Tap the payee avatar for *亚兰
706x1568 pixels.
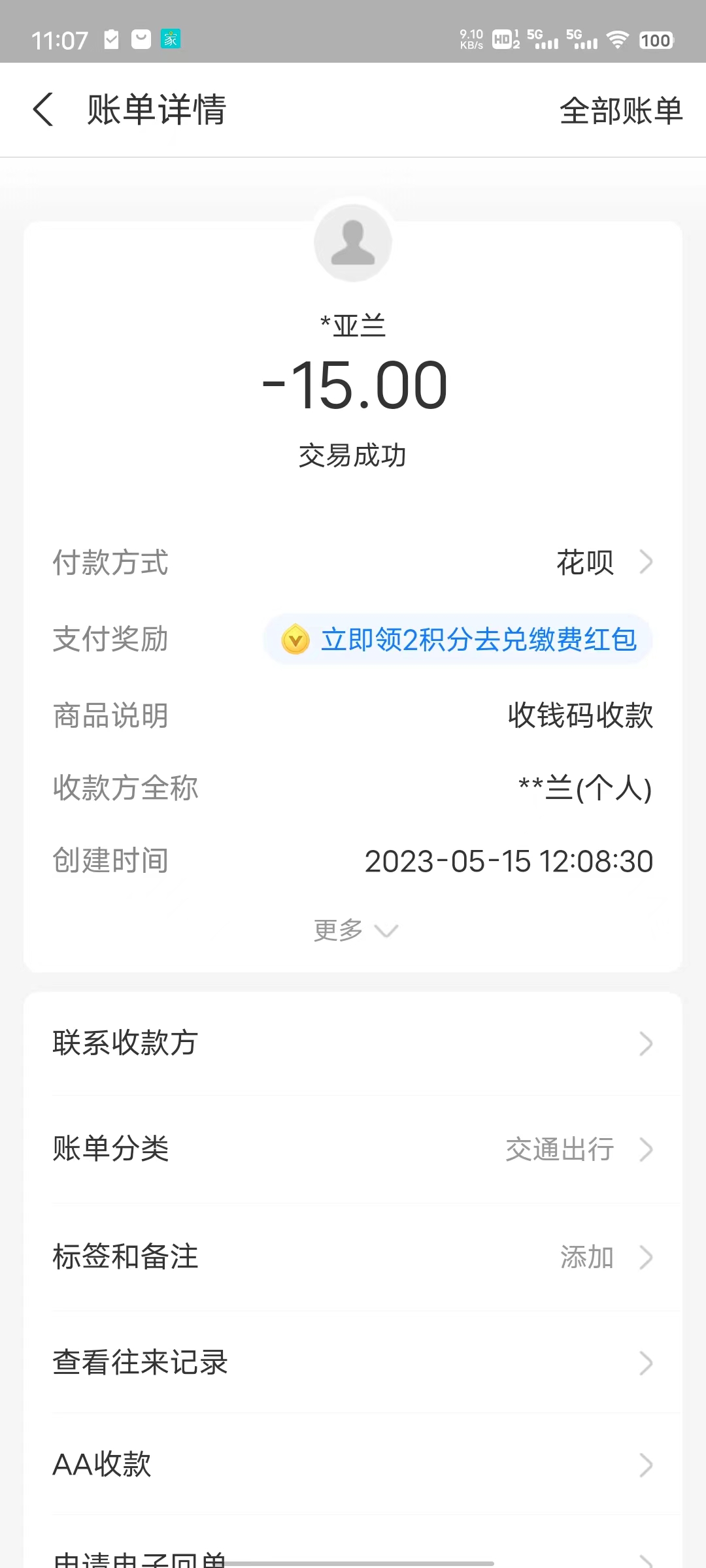353,243
